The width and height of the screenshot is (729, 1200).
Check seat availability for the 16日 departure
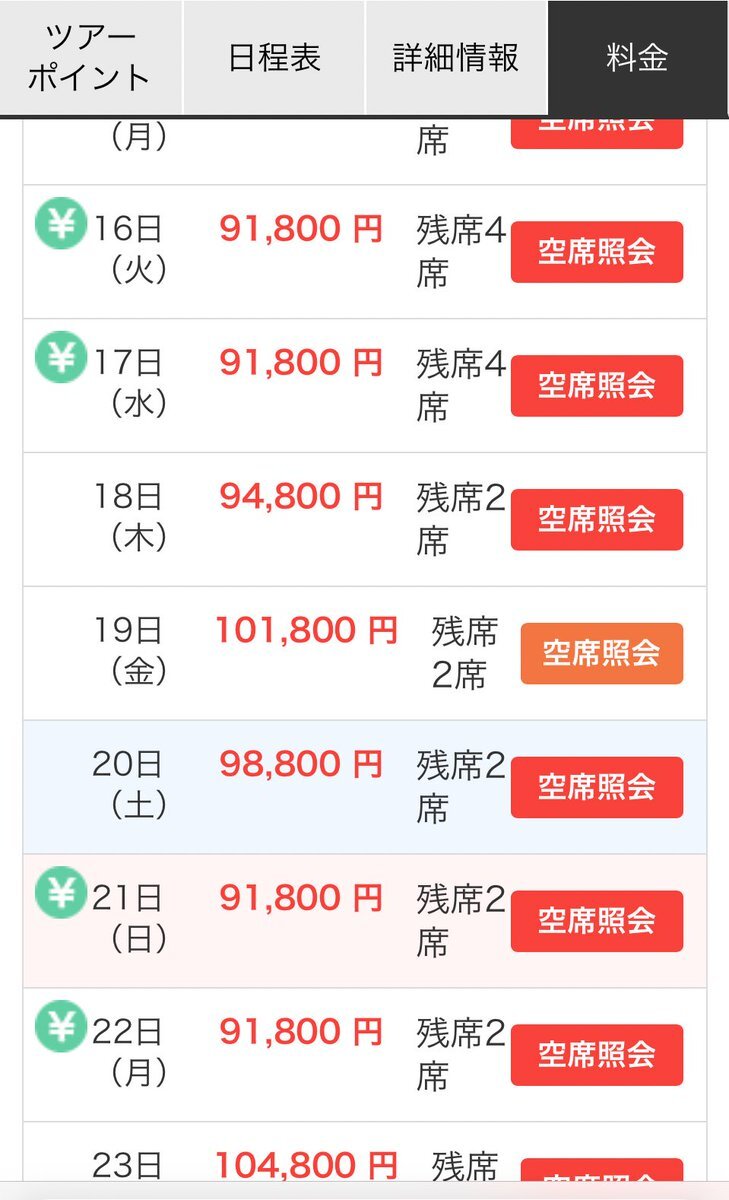597,252
